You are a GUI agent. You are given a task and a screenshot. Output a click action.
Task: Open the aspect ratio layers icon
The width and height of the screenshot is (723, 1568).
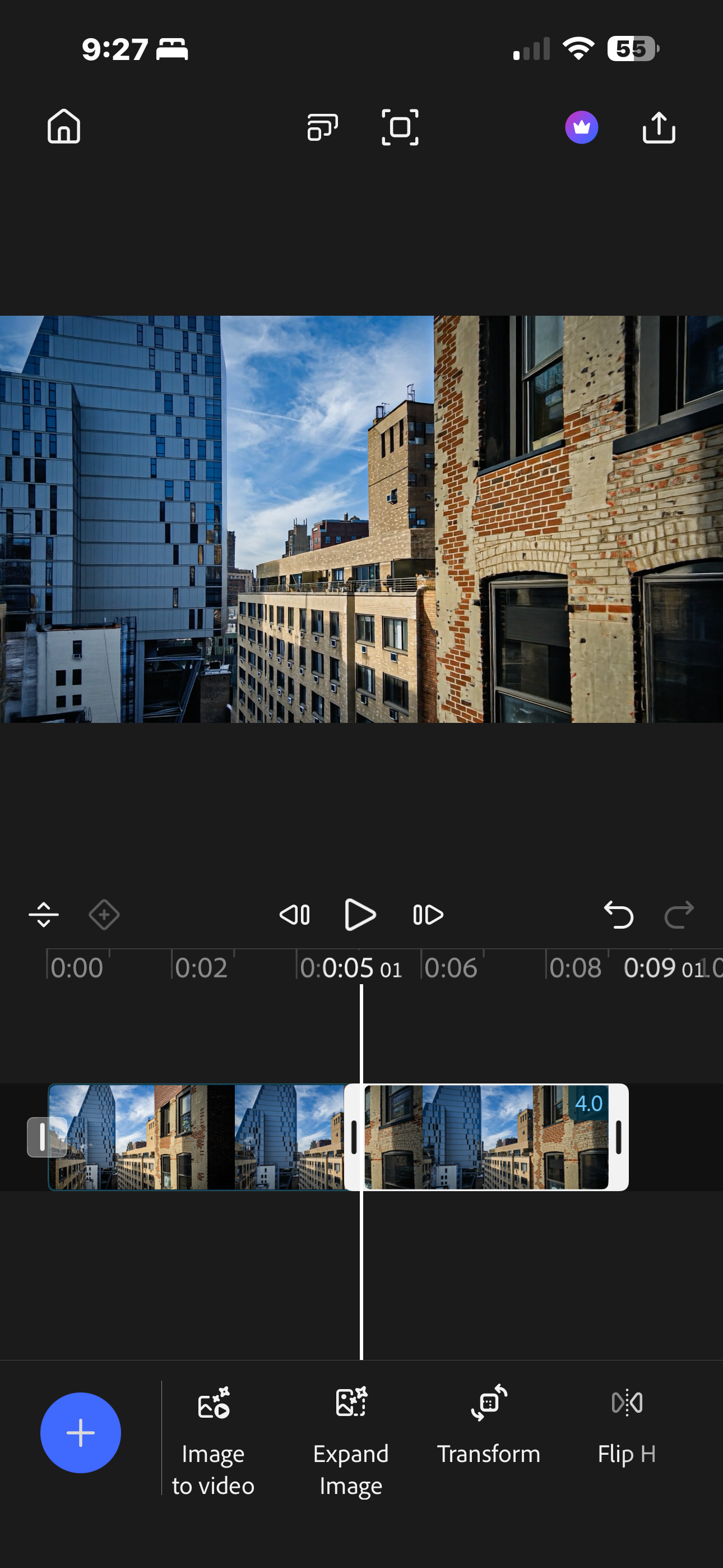[x=322, y=127]
